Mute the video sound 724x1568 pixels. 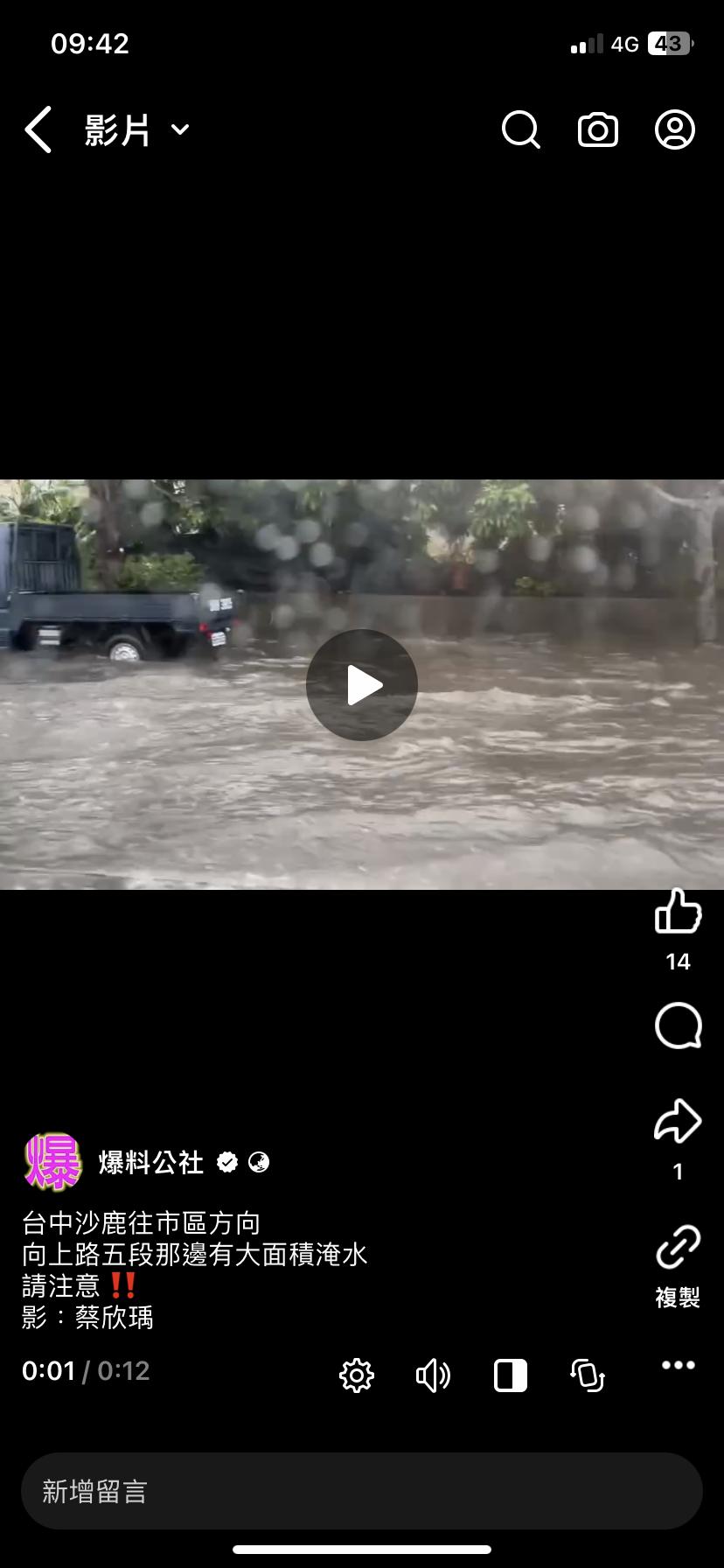[x=433, y=1375]
